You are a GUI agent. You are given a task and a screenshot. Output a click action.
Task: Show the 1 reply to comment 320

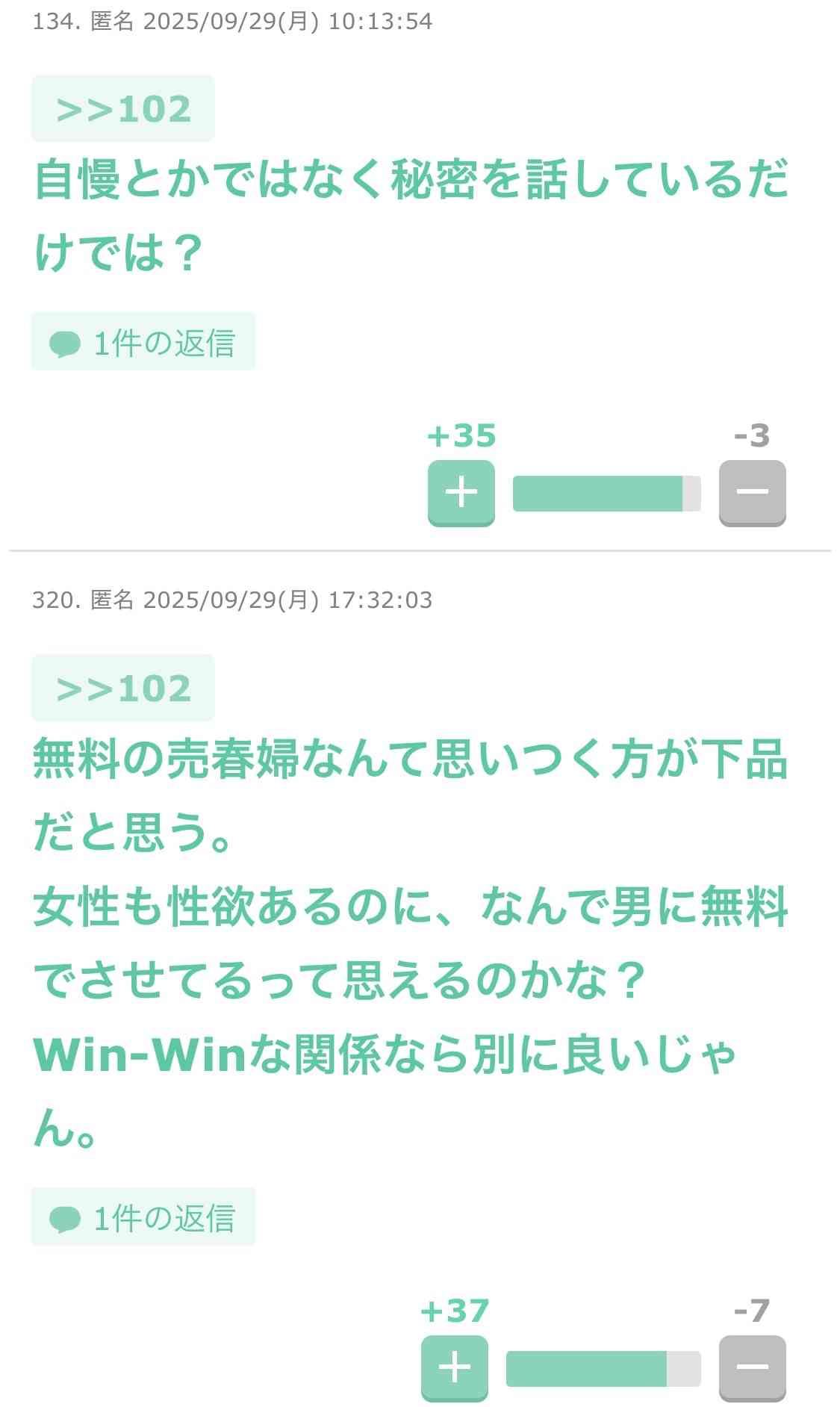(x=143, y=1217)
